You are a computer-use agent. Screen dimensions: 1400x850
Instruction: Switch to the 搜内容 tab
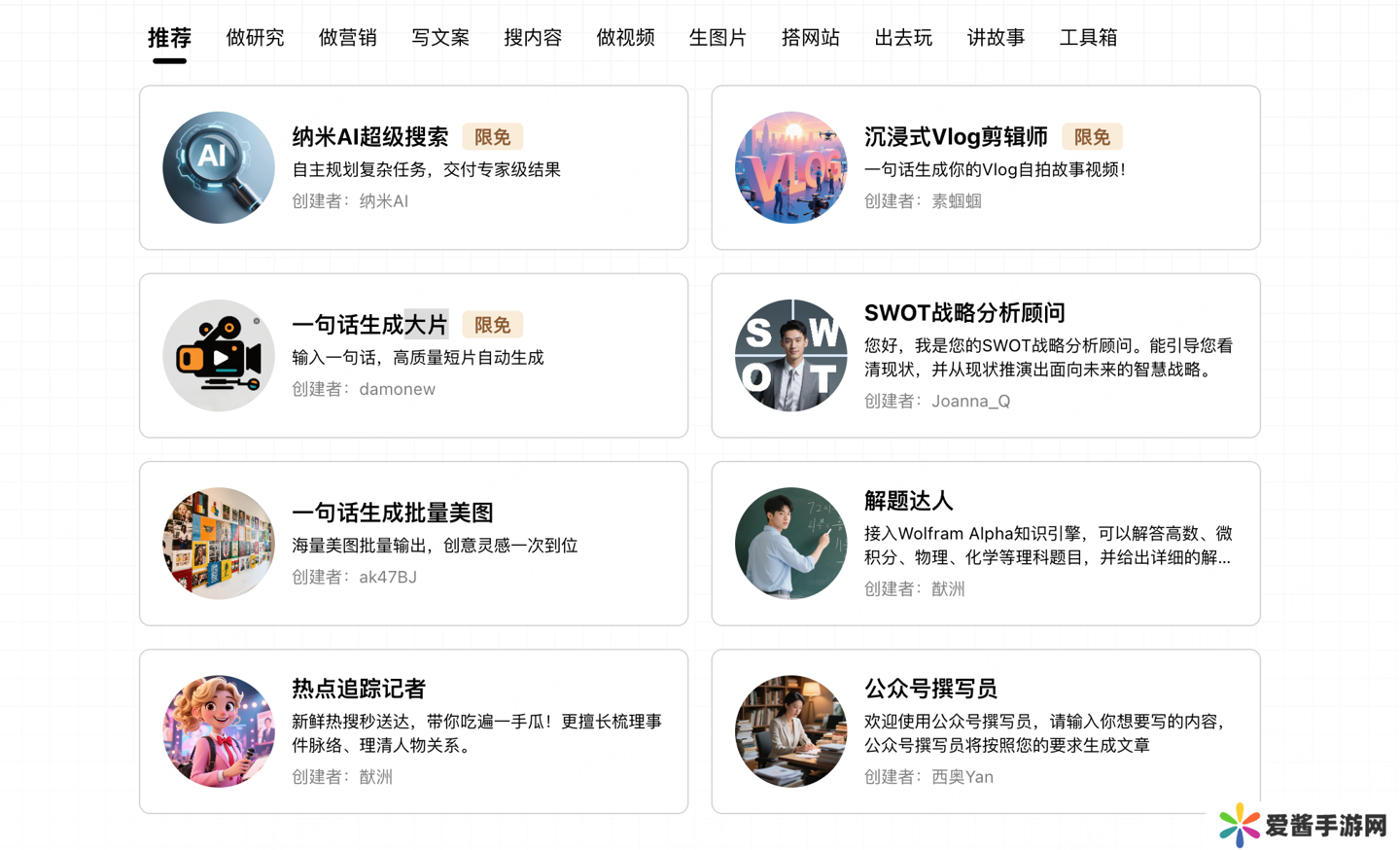point(533,38)
